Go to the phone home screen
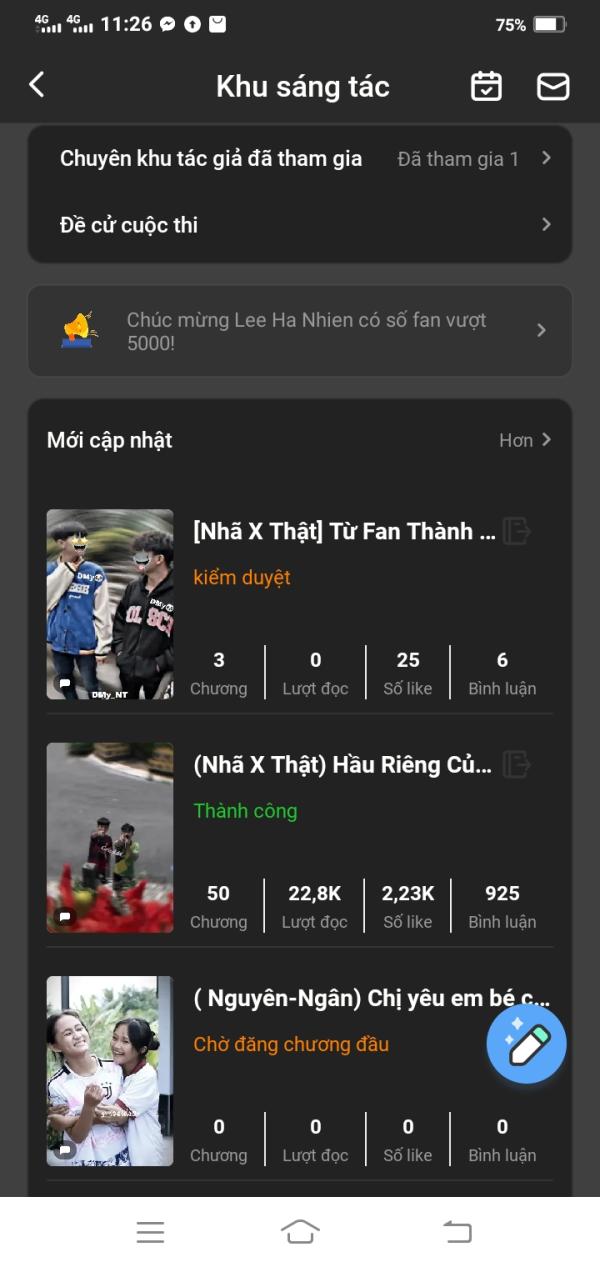 tap(300, 1233)
